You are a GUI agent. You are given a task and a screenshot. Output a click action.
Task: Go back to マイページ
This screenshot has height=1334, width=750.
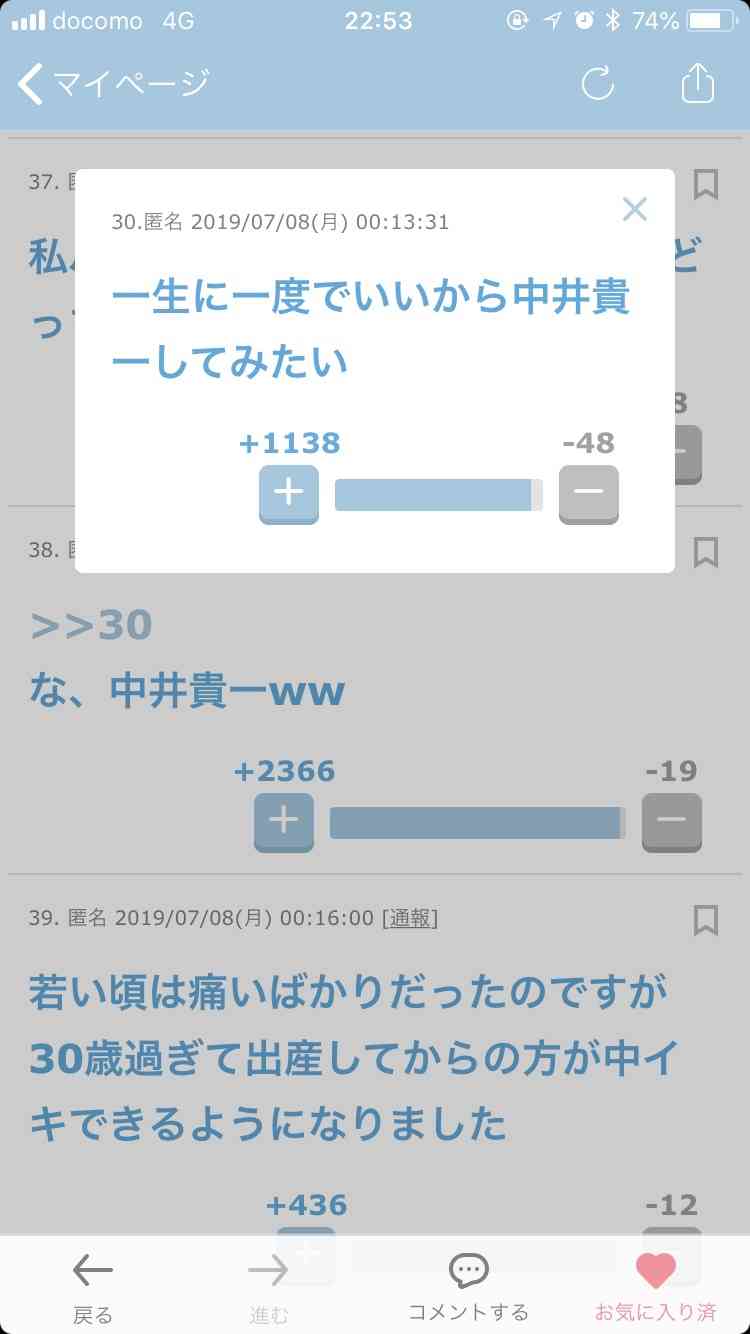113,83
